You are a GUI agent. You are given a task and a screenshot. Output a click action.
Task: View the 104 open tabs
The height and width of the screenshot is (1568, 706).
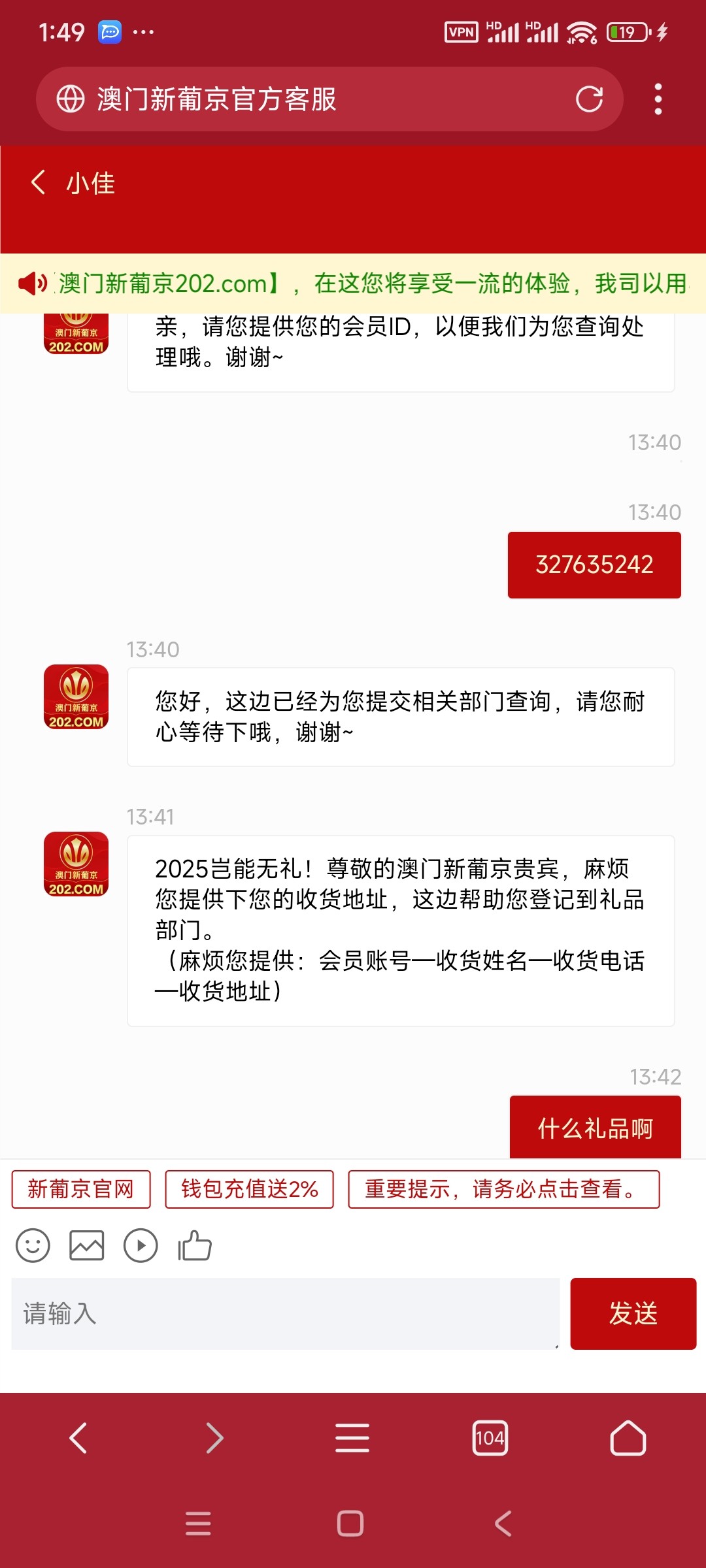pyautogui.click(x=490, y=1438)
